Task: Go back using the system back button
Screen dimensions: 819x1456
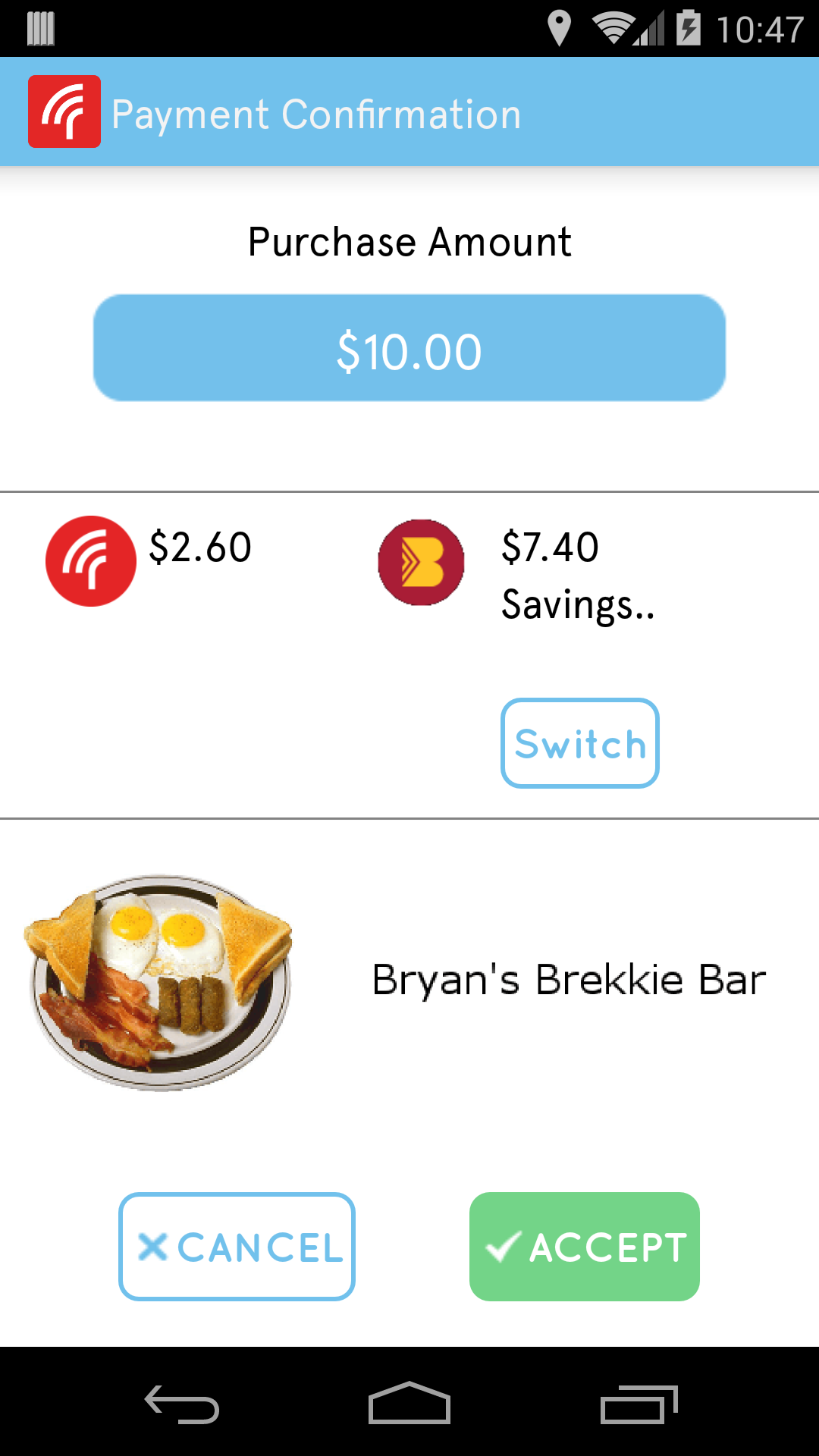Action: click(x=182, y=1404)
